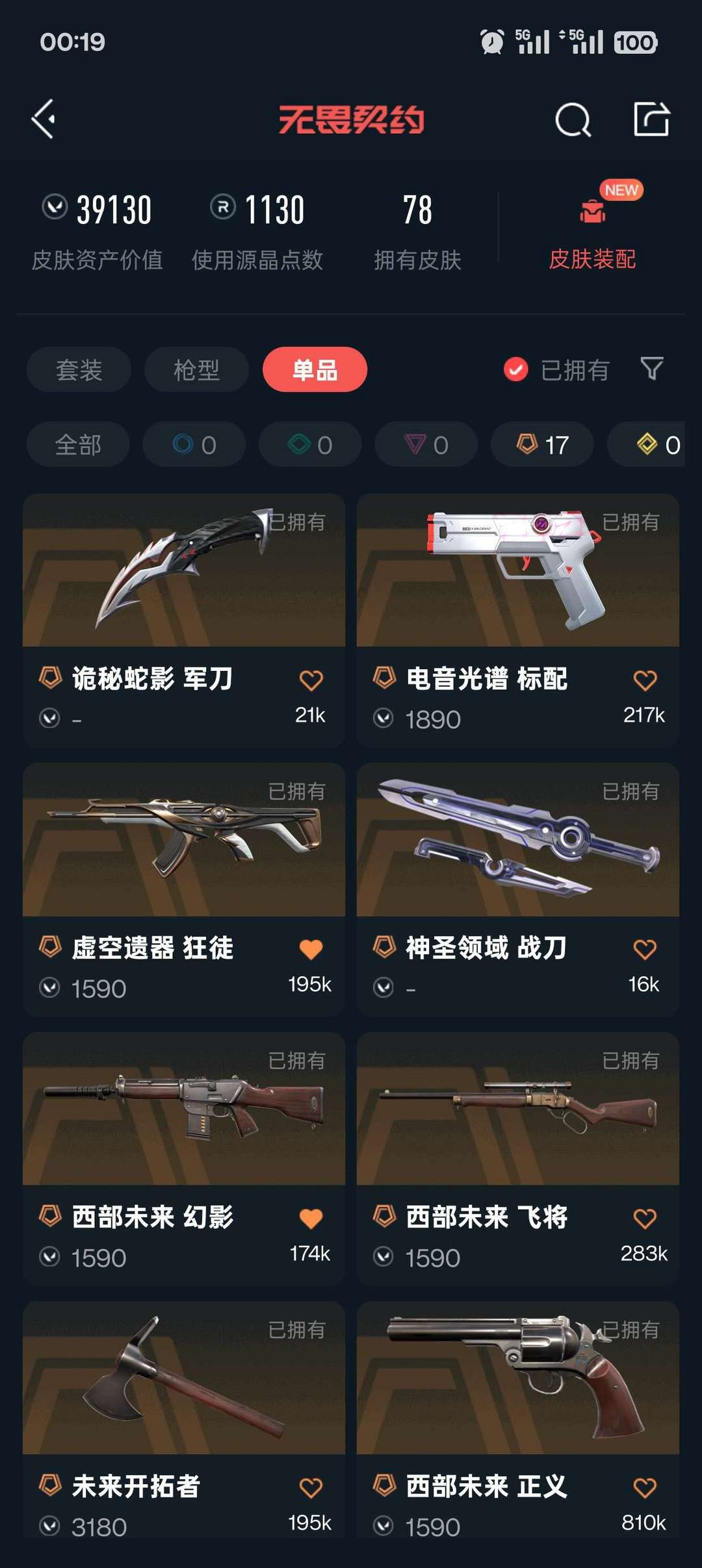Open the 西部未来 飞将 skin card
The width and height of the screenshot is (702, 1568).
coord(518,1159)
